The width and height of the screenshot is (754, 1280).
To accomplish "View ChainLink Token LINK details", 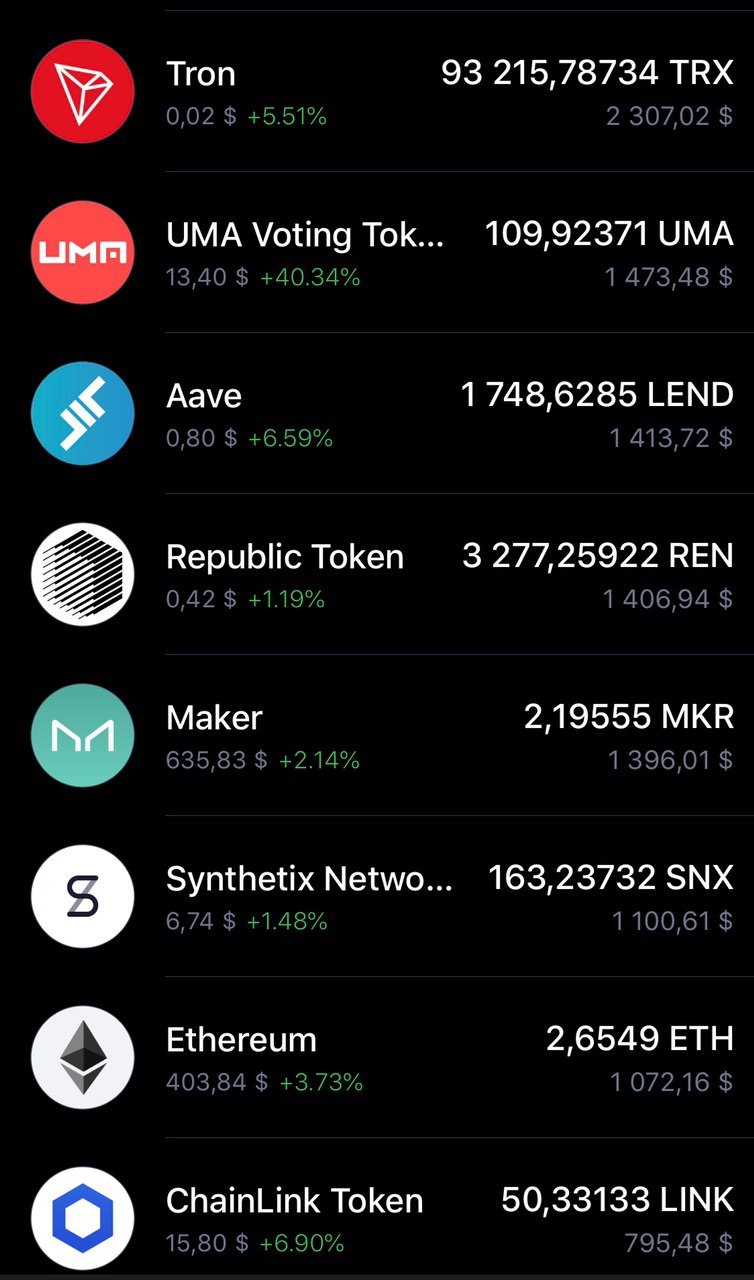I will coord(377,1209).
